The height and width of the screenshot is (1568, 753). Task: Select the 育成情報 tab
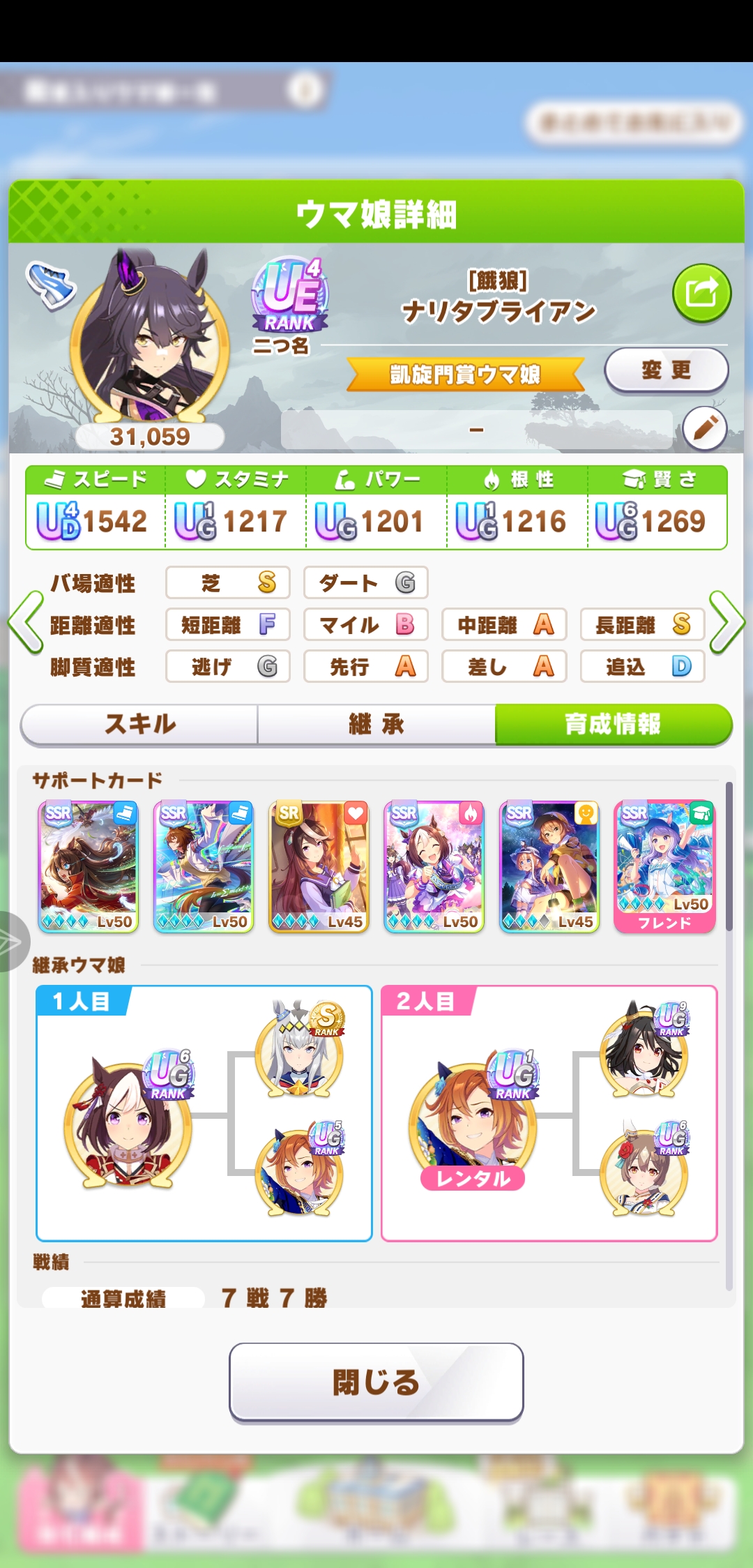[x=613, y=725]
